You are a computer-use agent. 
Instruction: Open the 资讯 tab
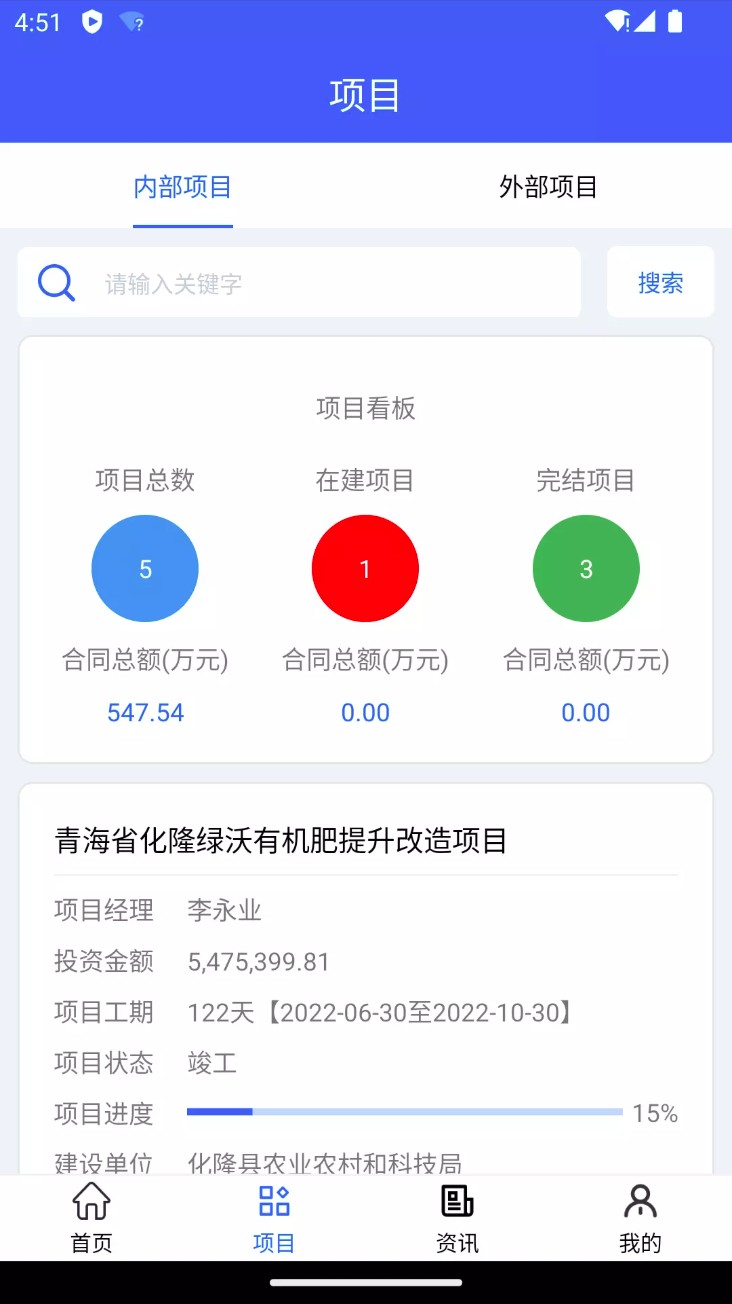tap(457, 1216)
